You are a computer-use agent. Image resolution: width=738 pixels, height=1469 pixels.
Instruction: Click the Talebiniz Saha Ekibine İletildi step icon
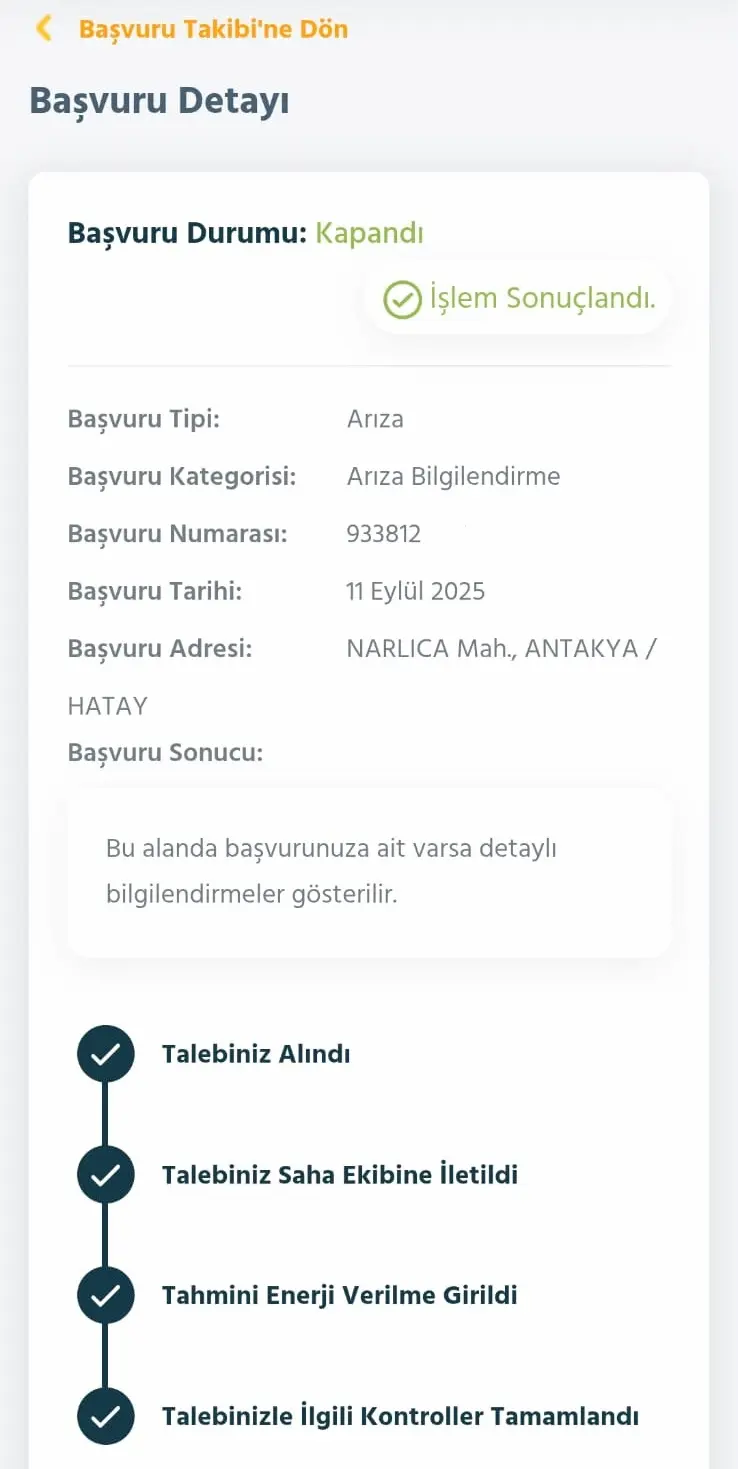coord(105,1174)
